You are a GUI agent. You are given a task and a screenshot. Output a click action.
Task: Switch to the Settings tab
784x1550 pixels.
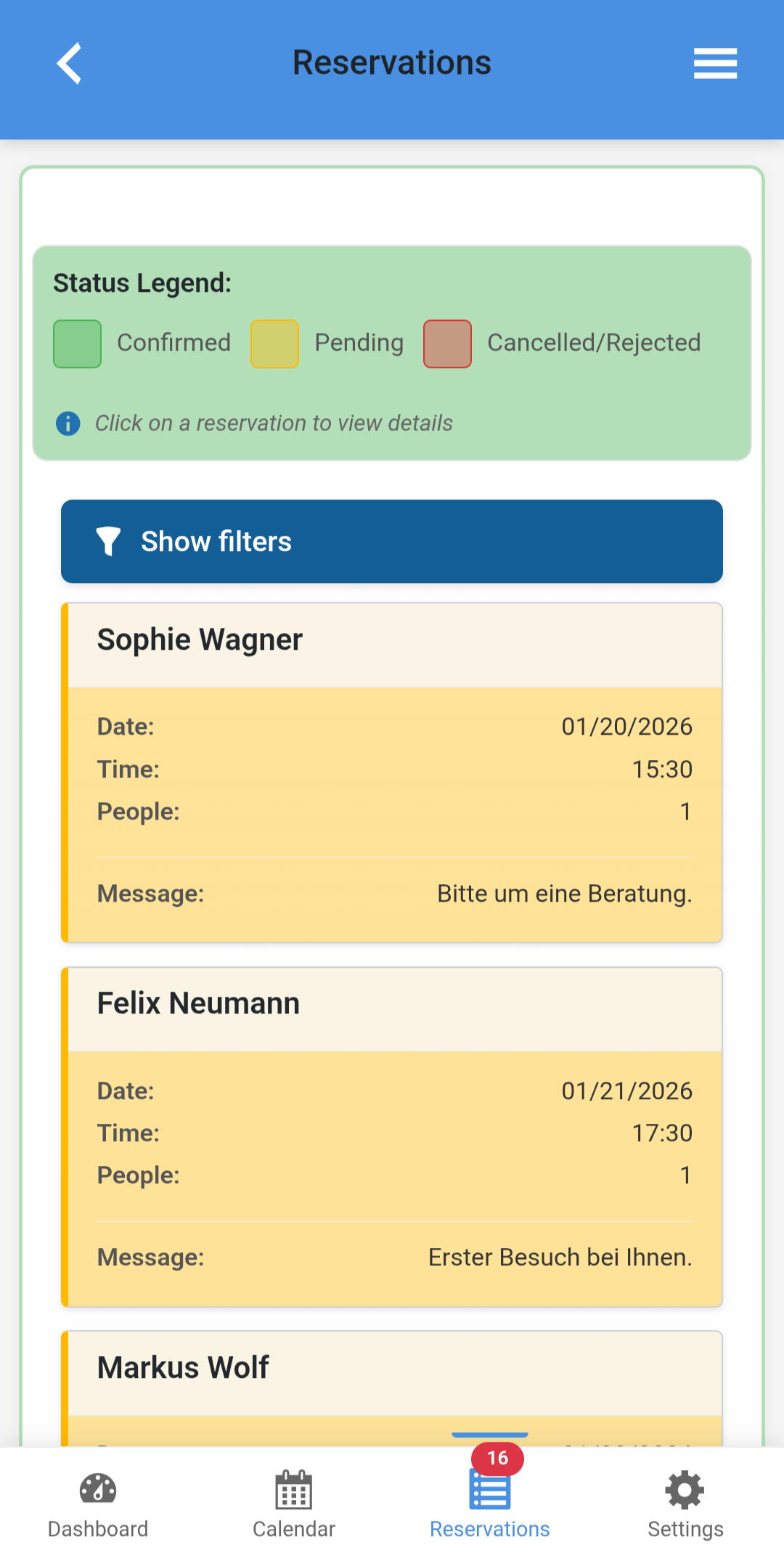point(685,1527)
